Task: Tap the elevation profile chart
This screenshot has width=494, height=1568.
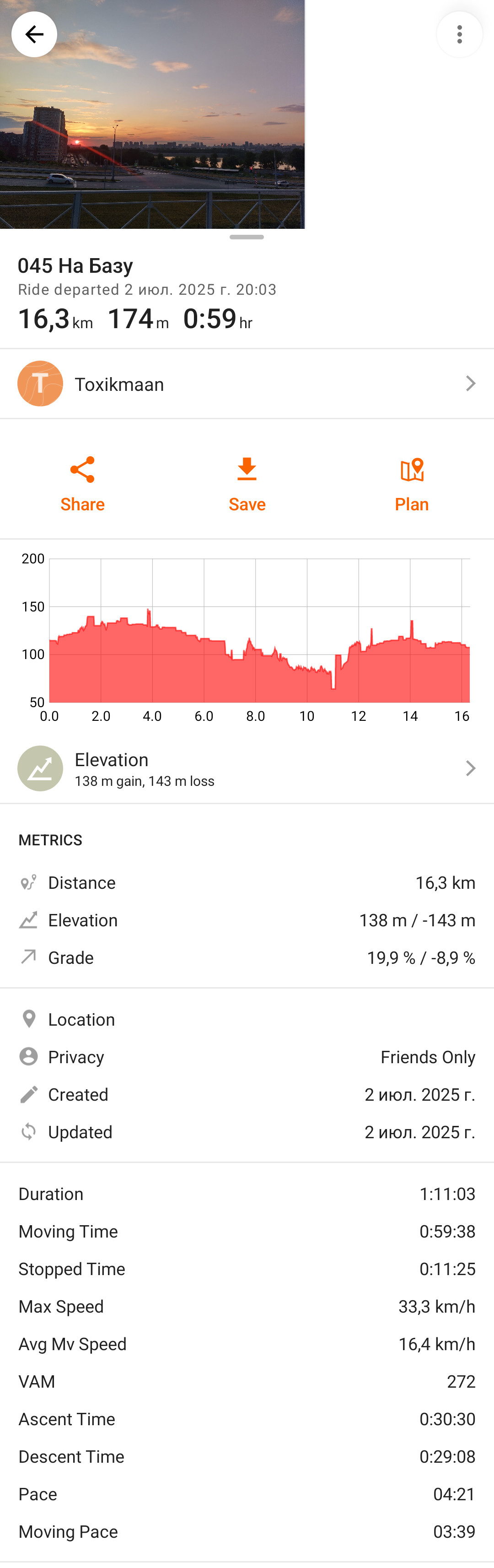Action: 247,637
